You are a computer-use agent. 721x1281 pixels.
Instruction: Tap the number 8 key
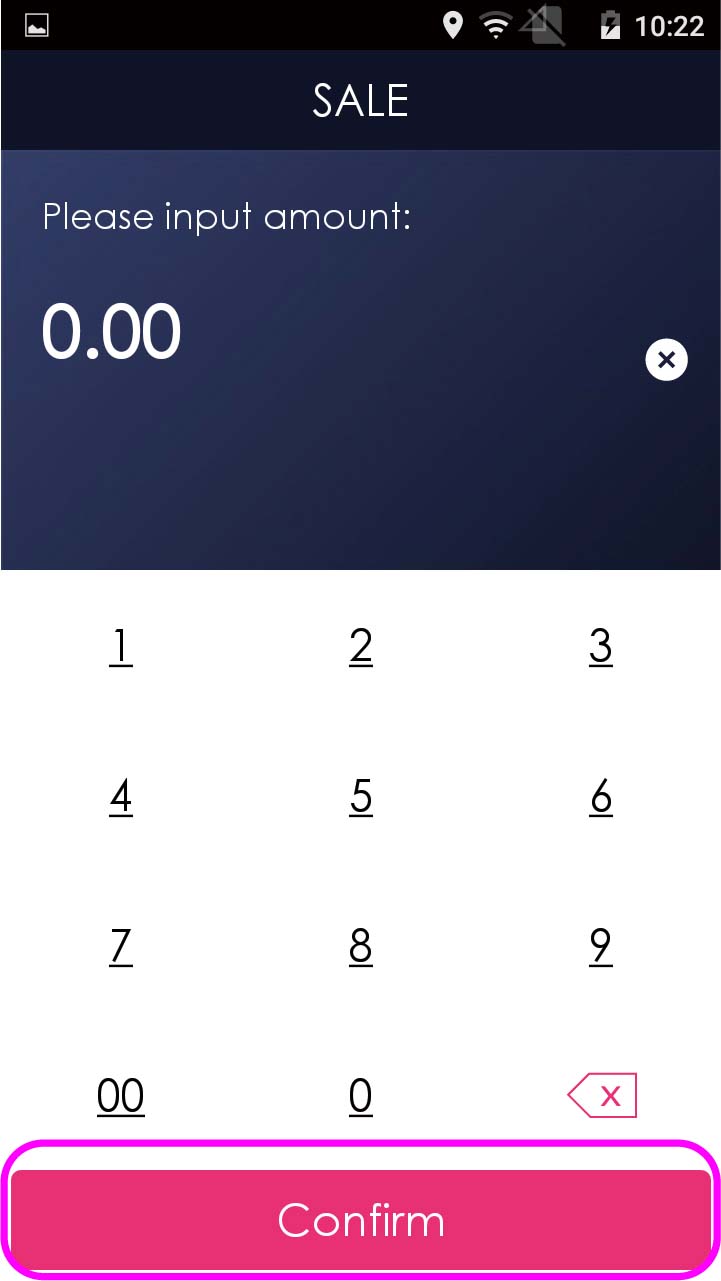tap(361, 946)
